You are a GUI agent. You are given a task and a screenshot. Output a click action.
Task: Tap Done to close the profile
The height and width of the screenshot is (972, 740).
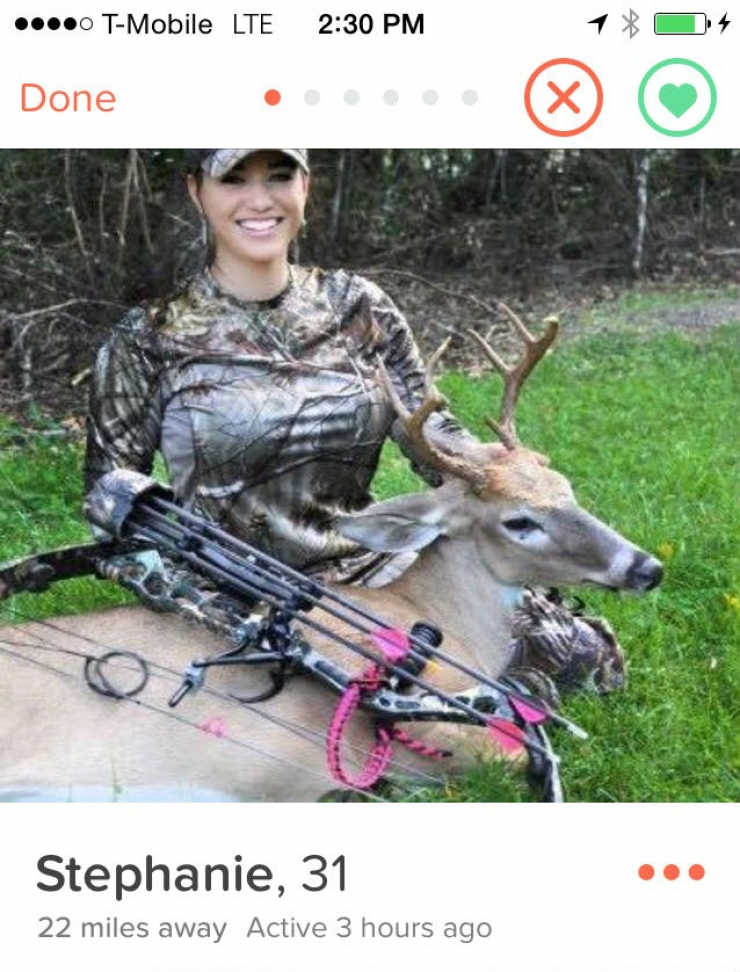[x=68, y=98]
